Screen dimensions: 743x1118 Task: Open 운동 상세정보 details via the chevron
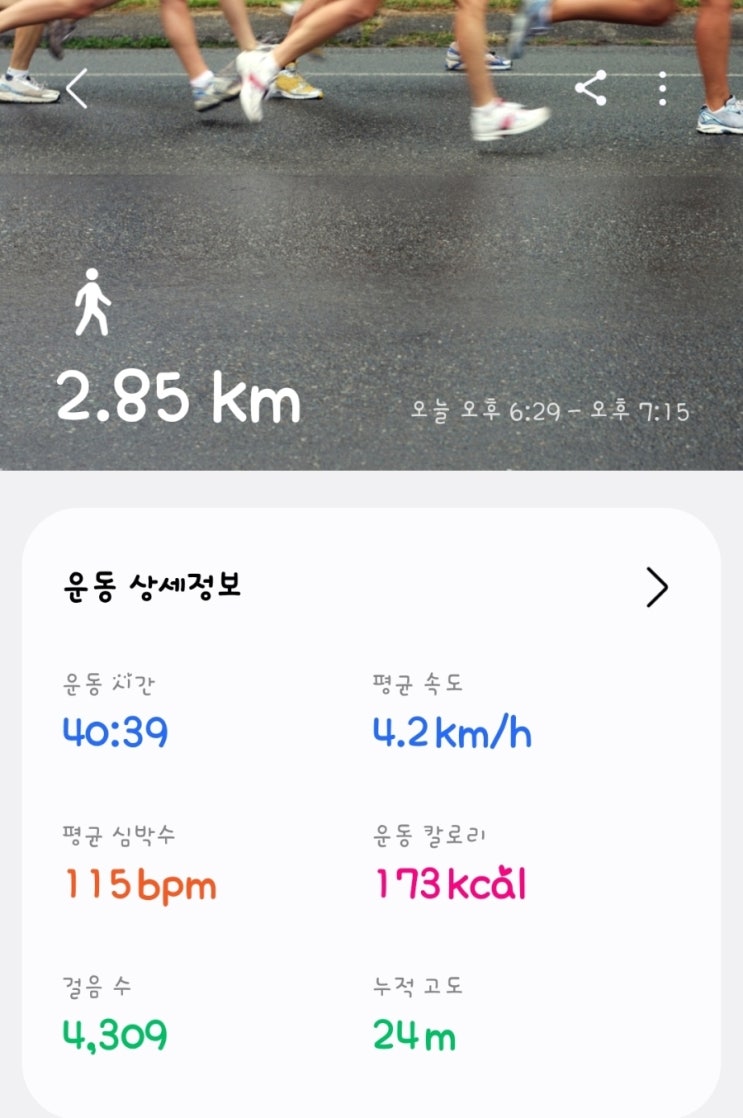point(657,587)
